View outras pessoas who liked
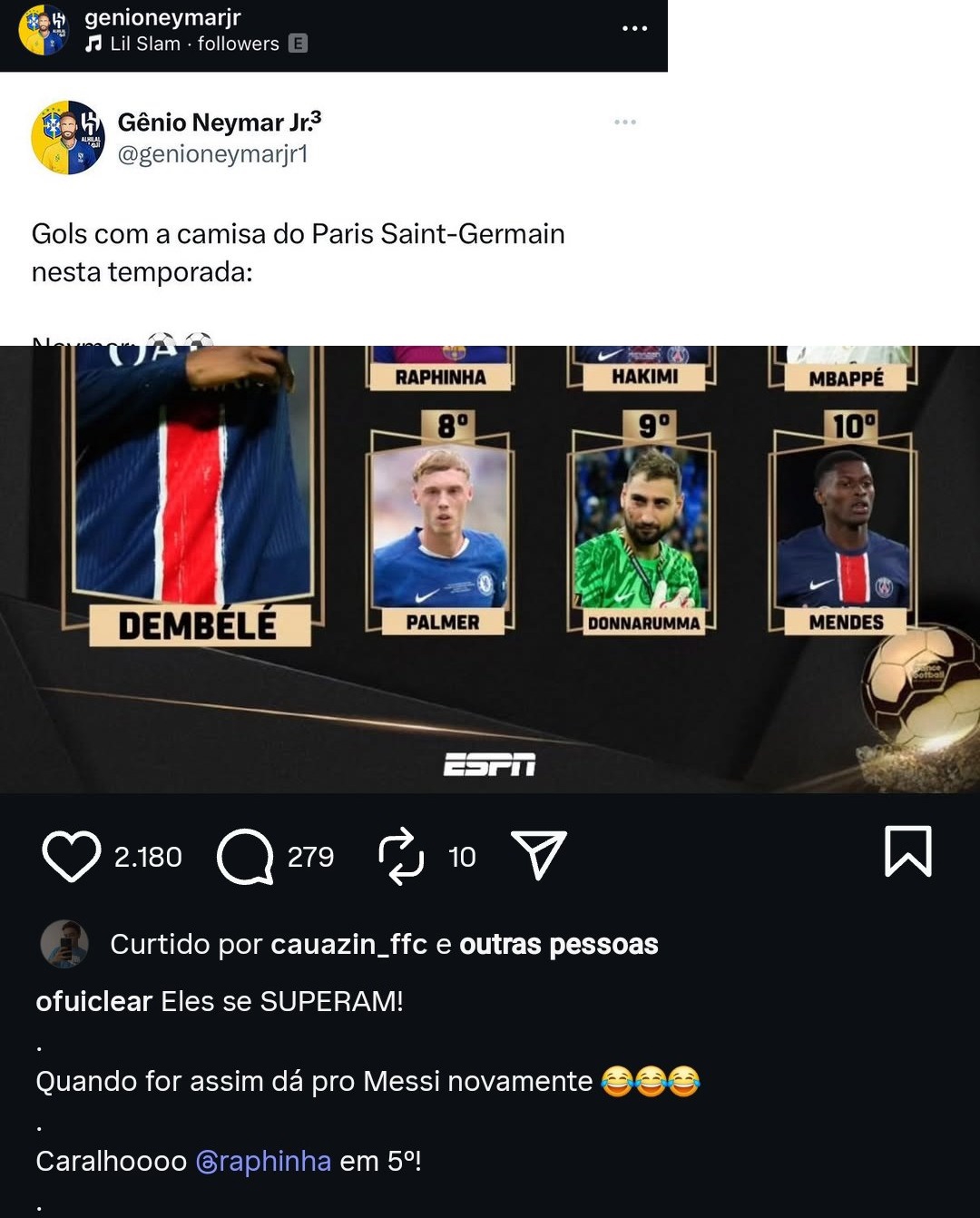This screenshot has width=980, height=1218. pyautogui.click(x=558, y=944)
